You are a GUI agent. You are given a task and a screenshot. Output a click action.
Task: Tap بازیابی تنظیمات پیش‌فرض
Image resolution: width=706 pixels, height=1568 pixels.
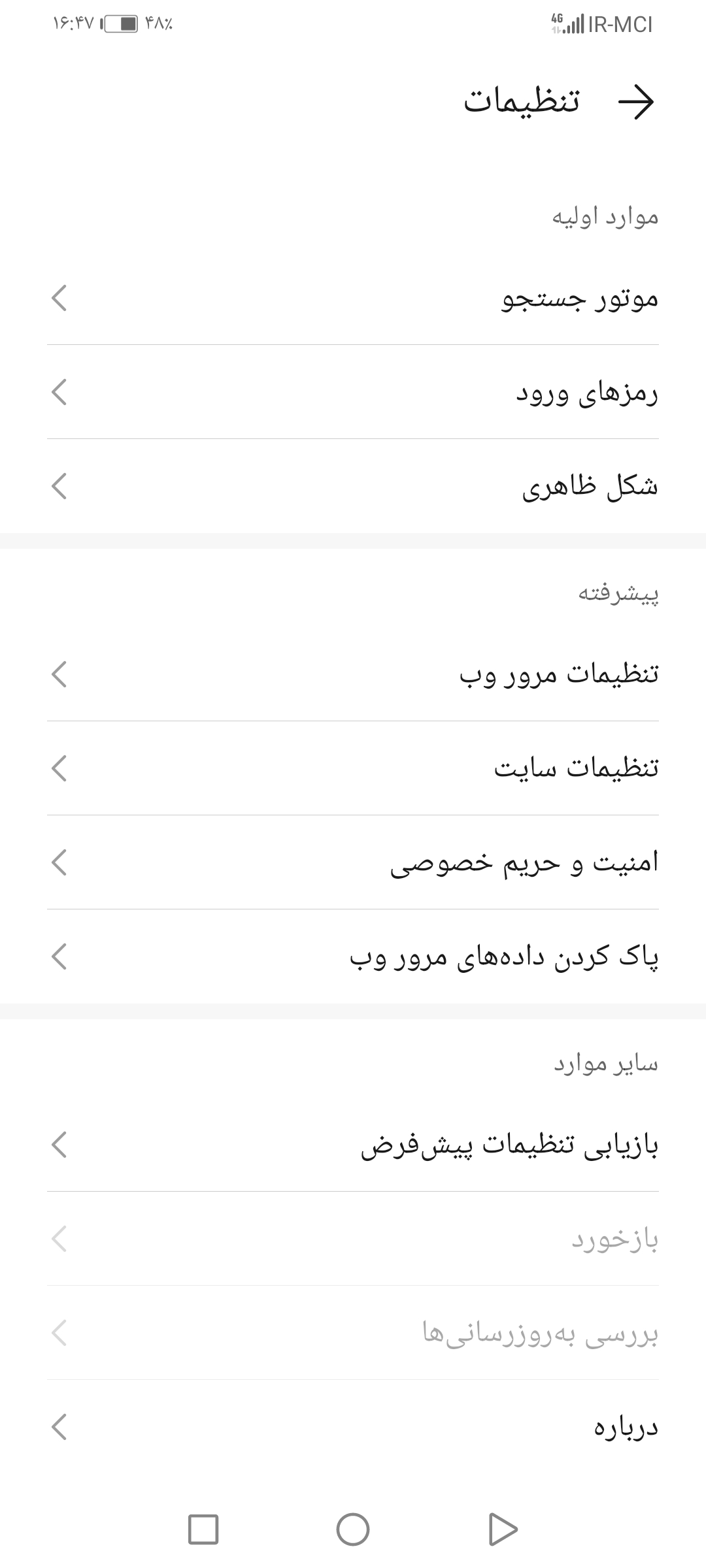pyautogui.click(x=353, y=1145)
